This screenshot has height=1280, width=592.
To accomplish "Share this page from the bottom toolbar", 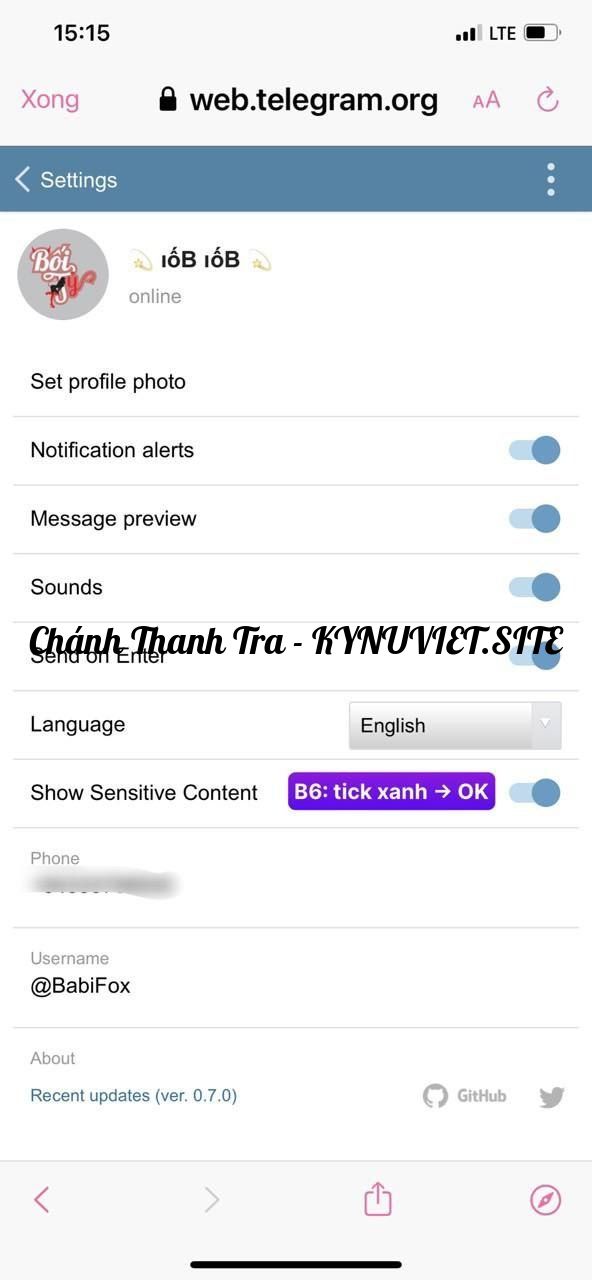I will pyautogui.click(x=378, y=1198).
